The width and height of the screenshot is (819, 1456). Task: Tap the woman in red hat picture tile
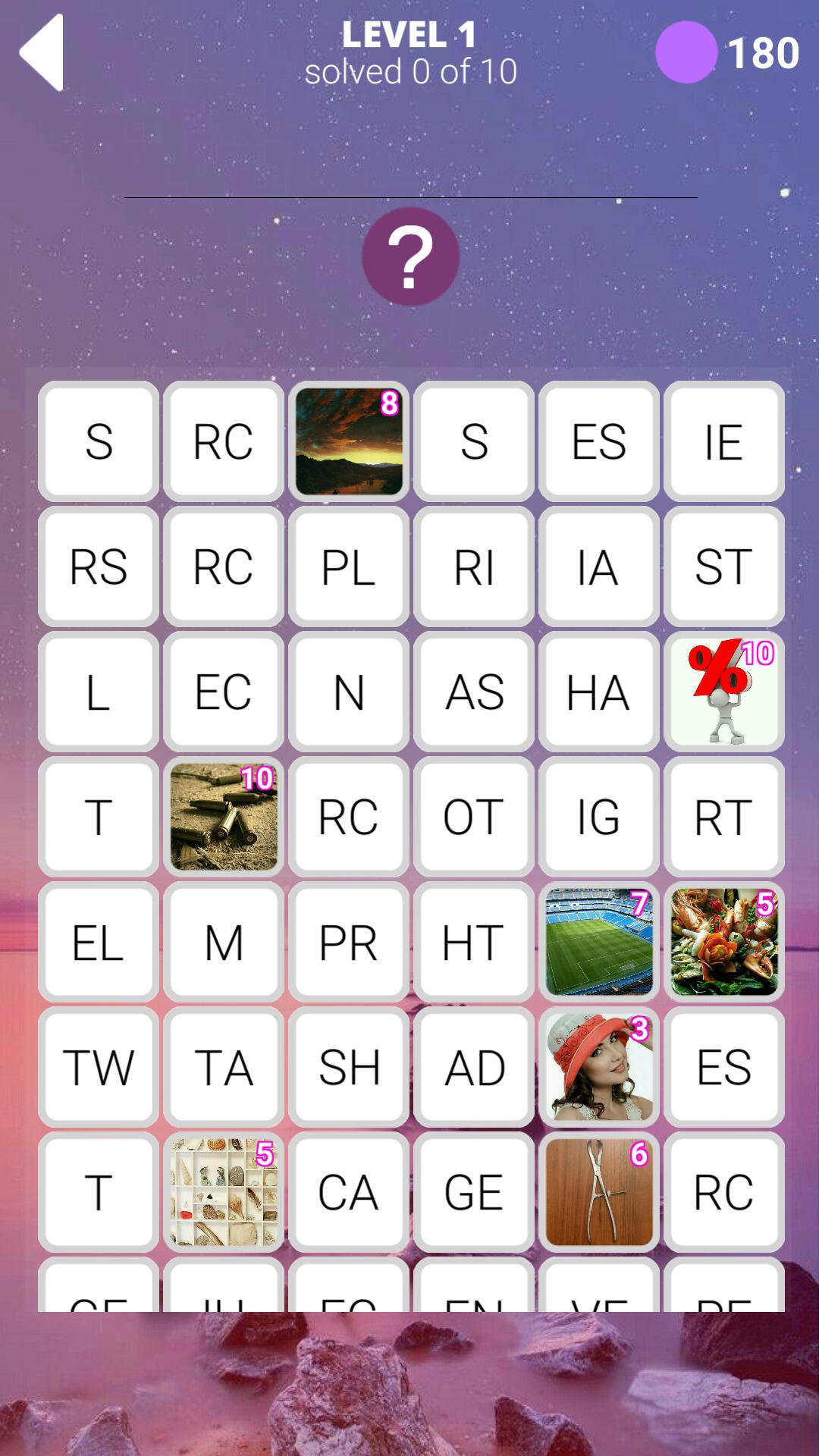click(x=598, y=1067)
